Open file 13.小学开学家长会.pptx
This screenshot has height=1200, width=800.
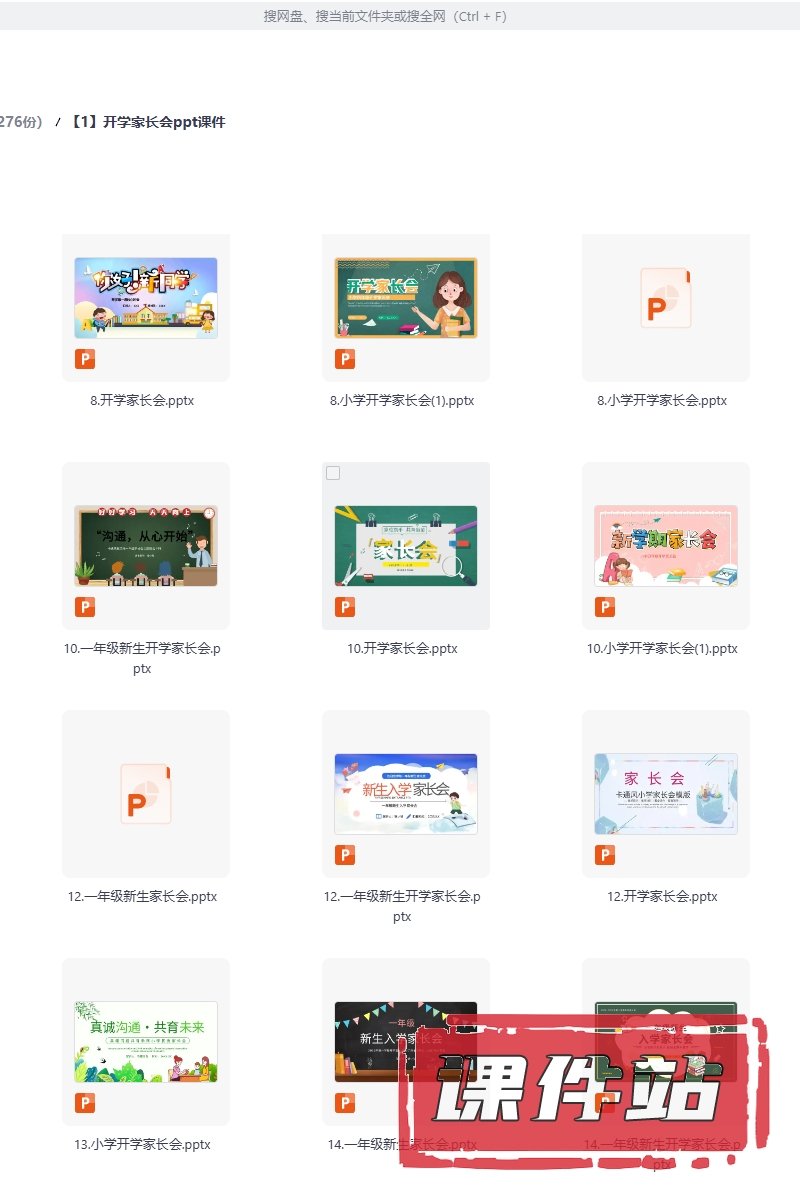coord(146,1042)
